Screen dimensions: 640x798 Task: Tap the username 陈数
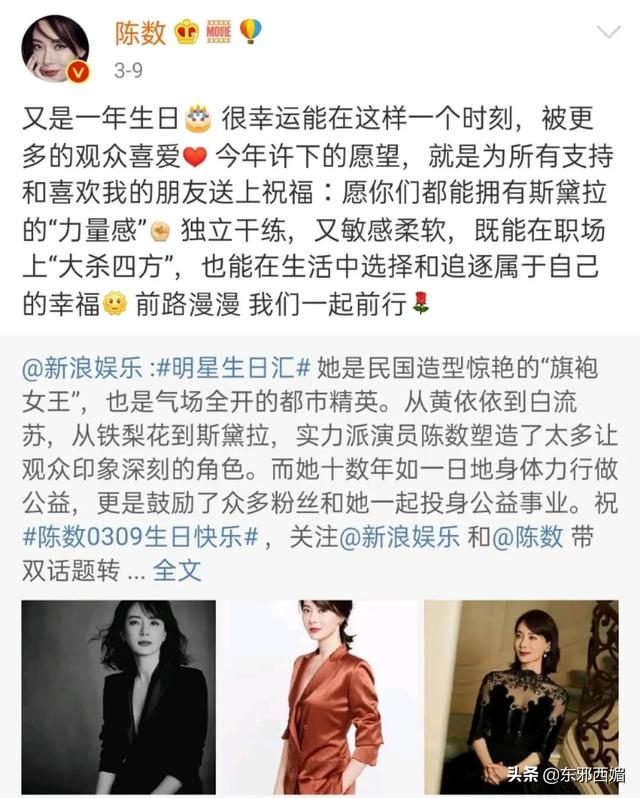click(140, 33)
